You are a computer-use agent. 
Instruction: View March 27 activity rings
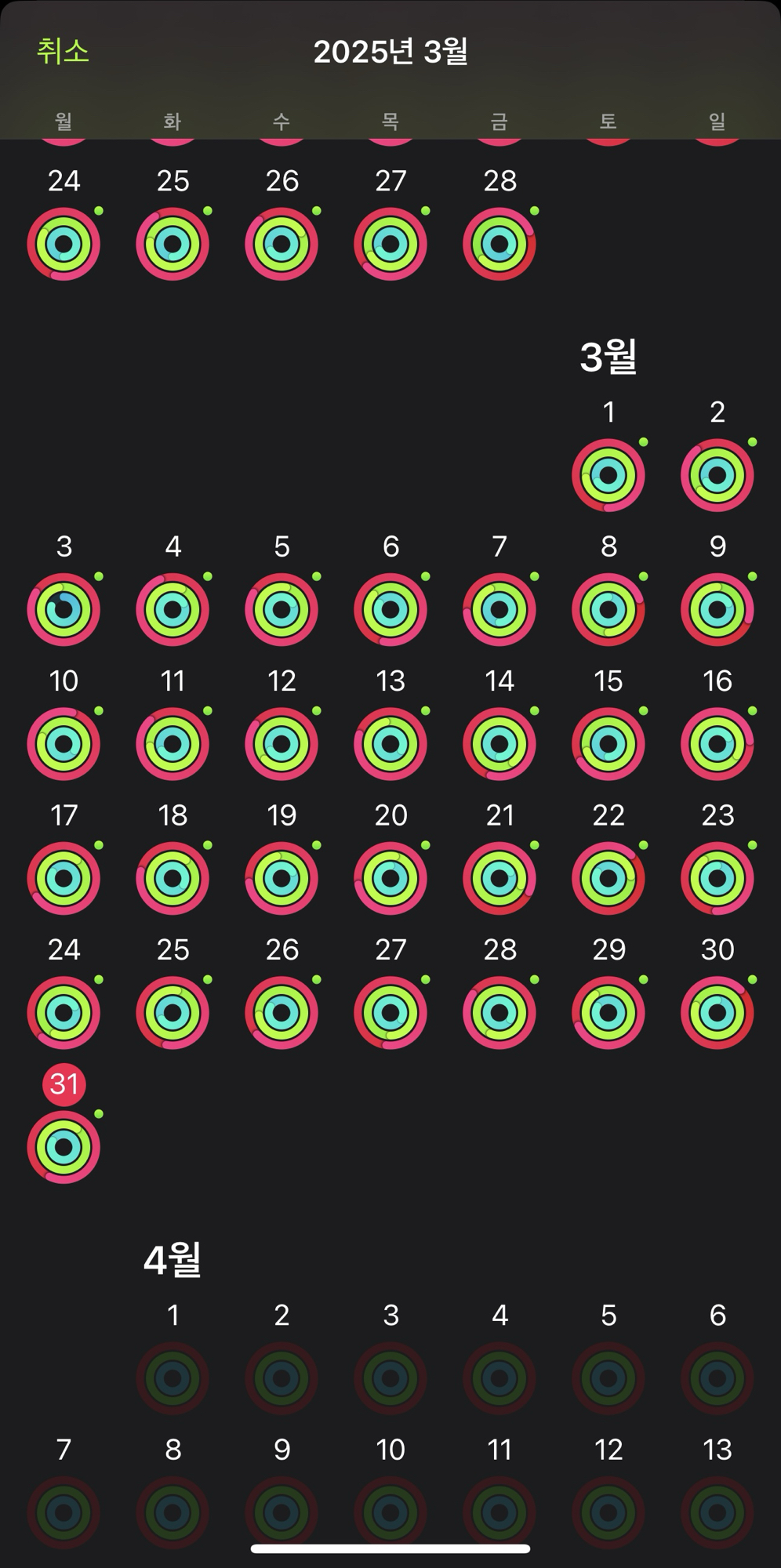[x=390, y=1013]
